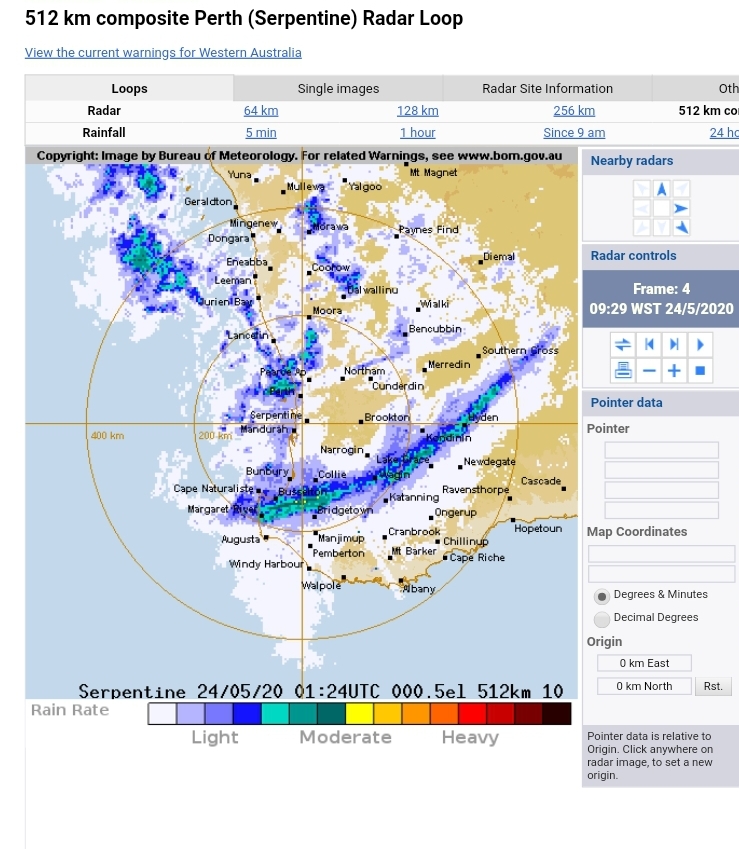
Task: Play the radar loop animation
Action: point(700,344)
